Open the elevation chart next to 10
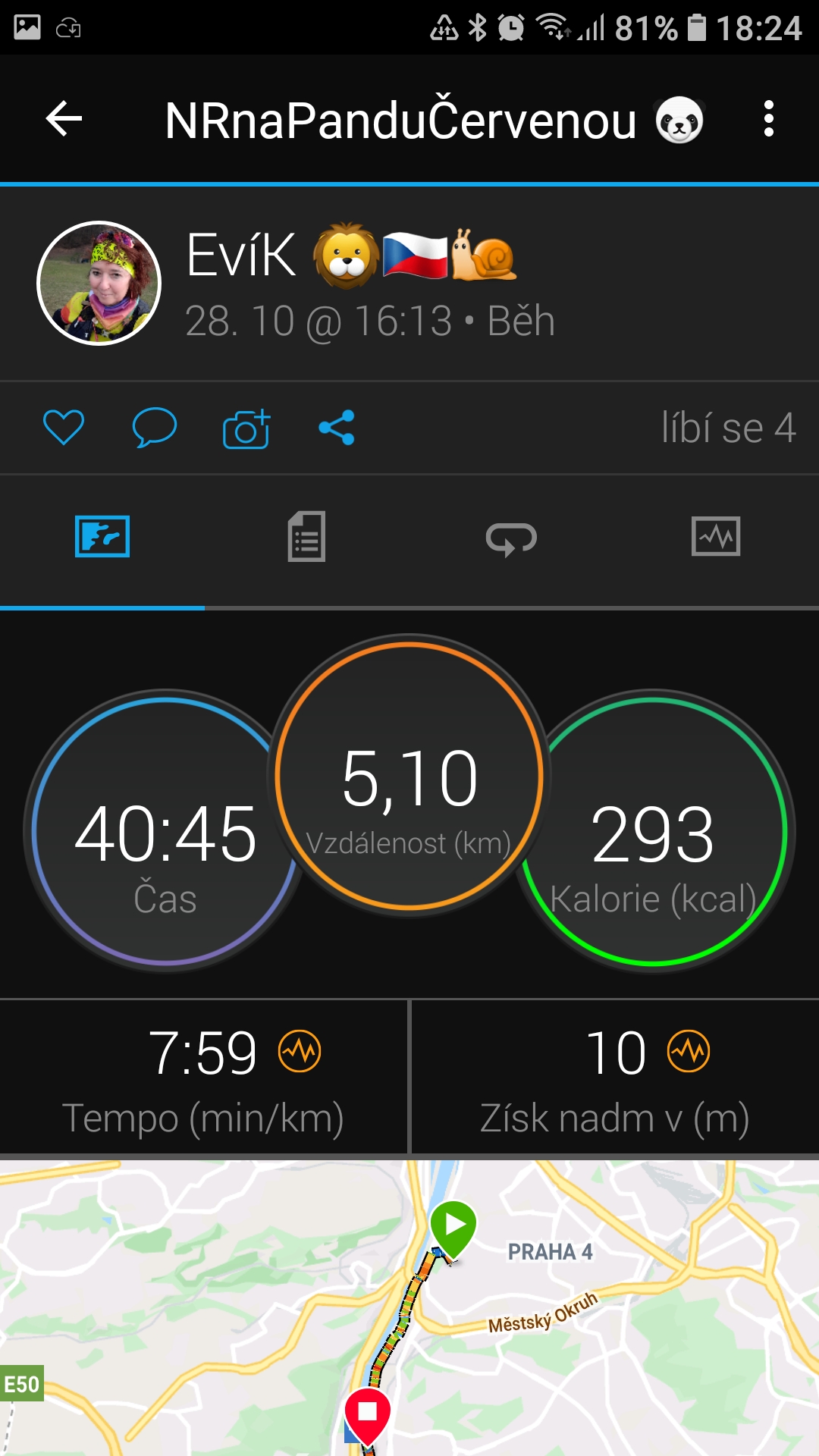 click(x=689, y=1051)
